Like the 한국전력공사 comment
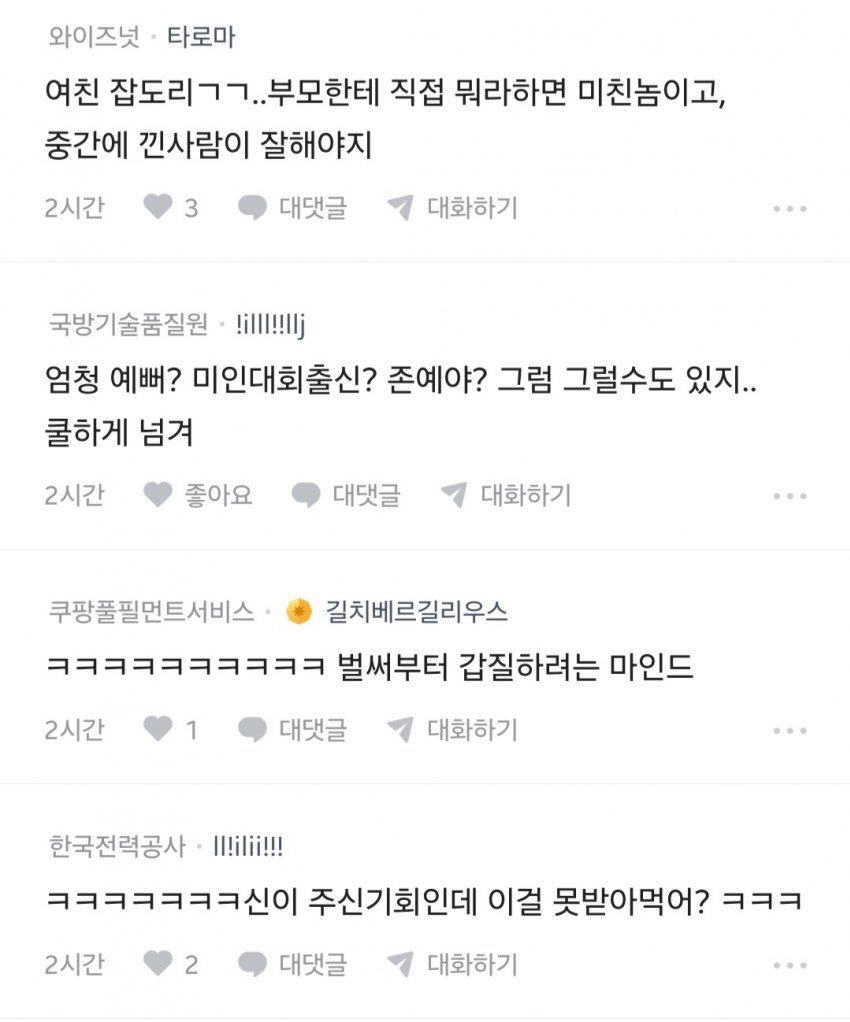The image size is (850, 1022). tap(159, 964)
